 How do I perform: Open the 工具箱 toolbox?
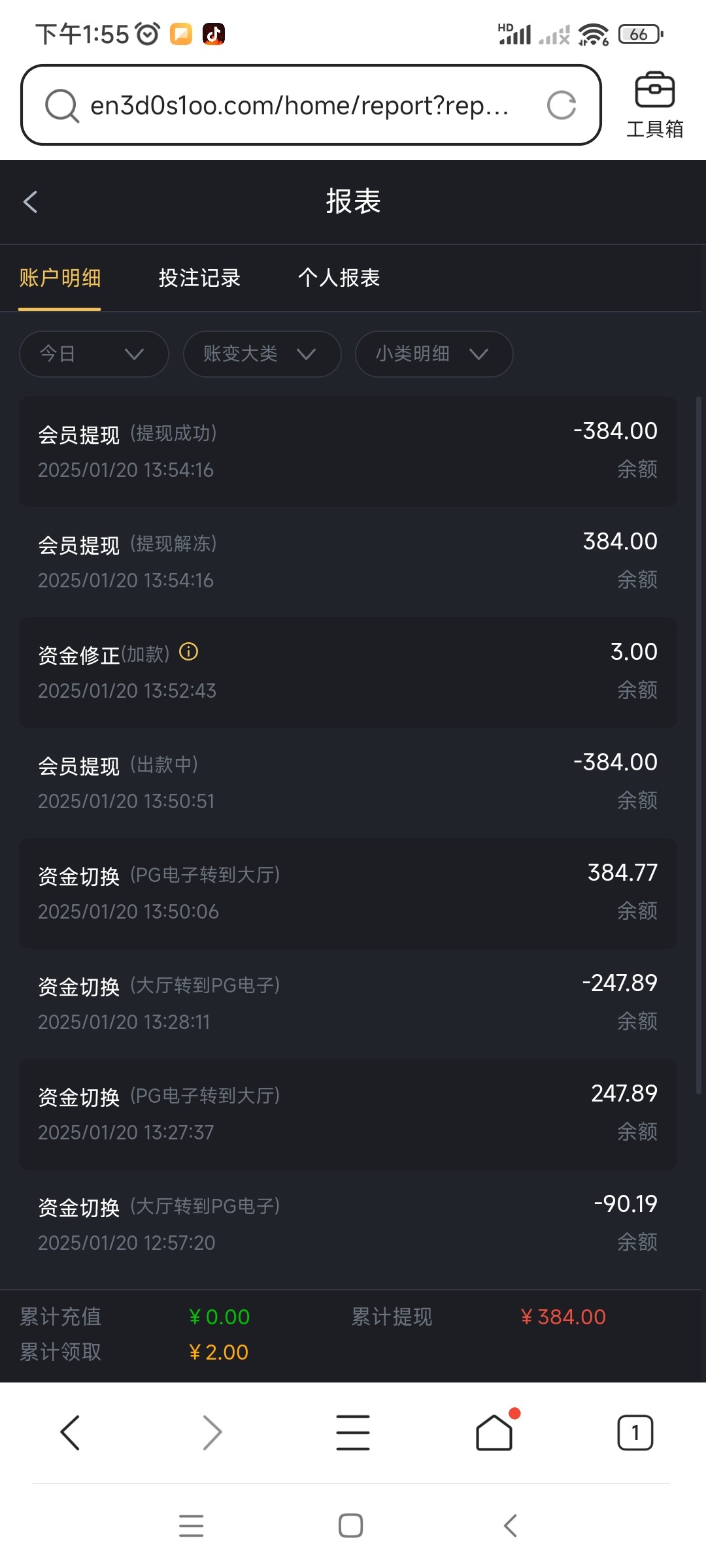coord(654,105)
